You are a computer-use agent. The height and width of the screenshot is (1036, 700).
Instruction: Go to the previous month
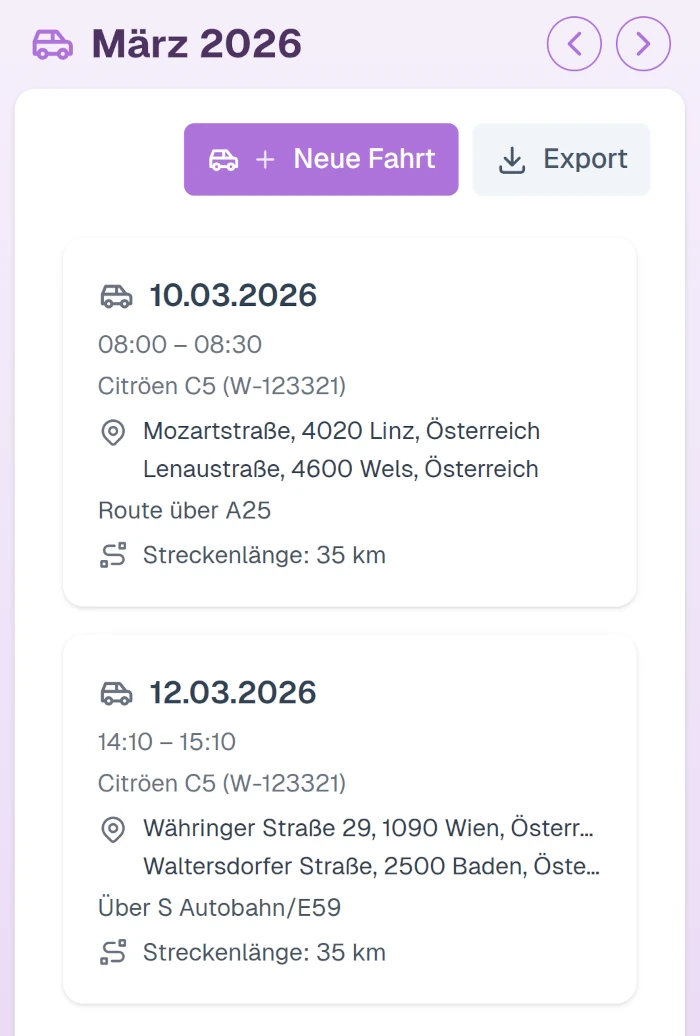click(x=574, y=44)
